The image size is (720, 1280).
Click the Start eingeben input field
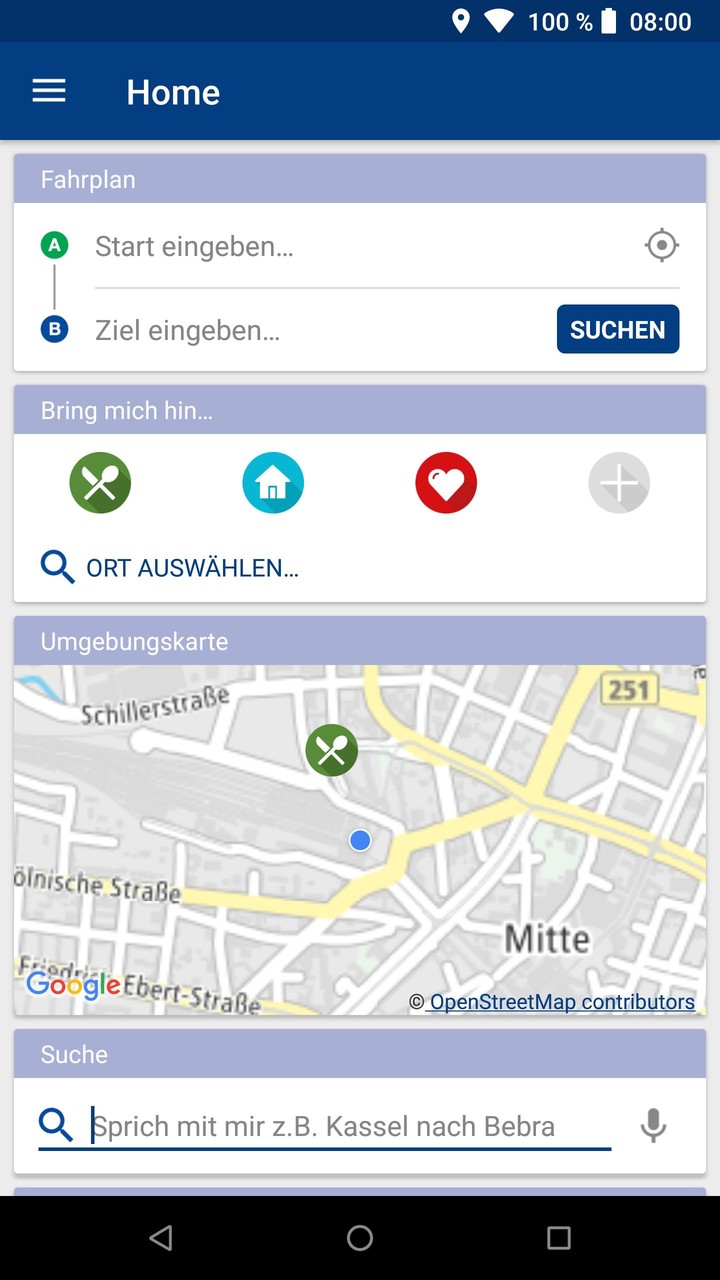(x=300, y=245)
